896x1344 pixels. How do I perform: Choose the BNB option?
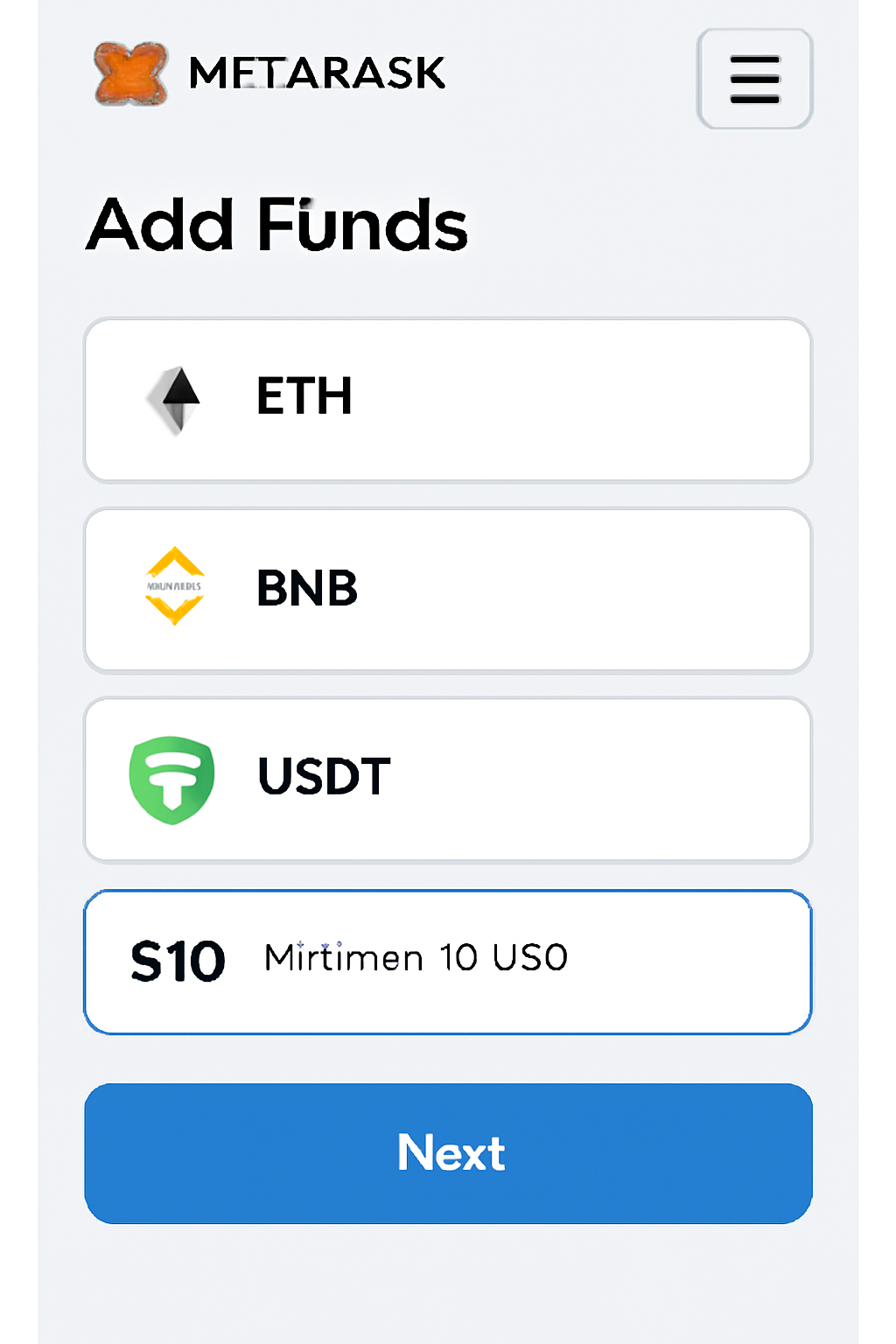coord(447,590)
